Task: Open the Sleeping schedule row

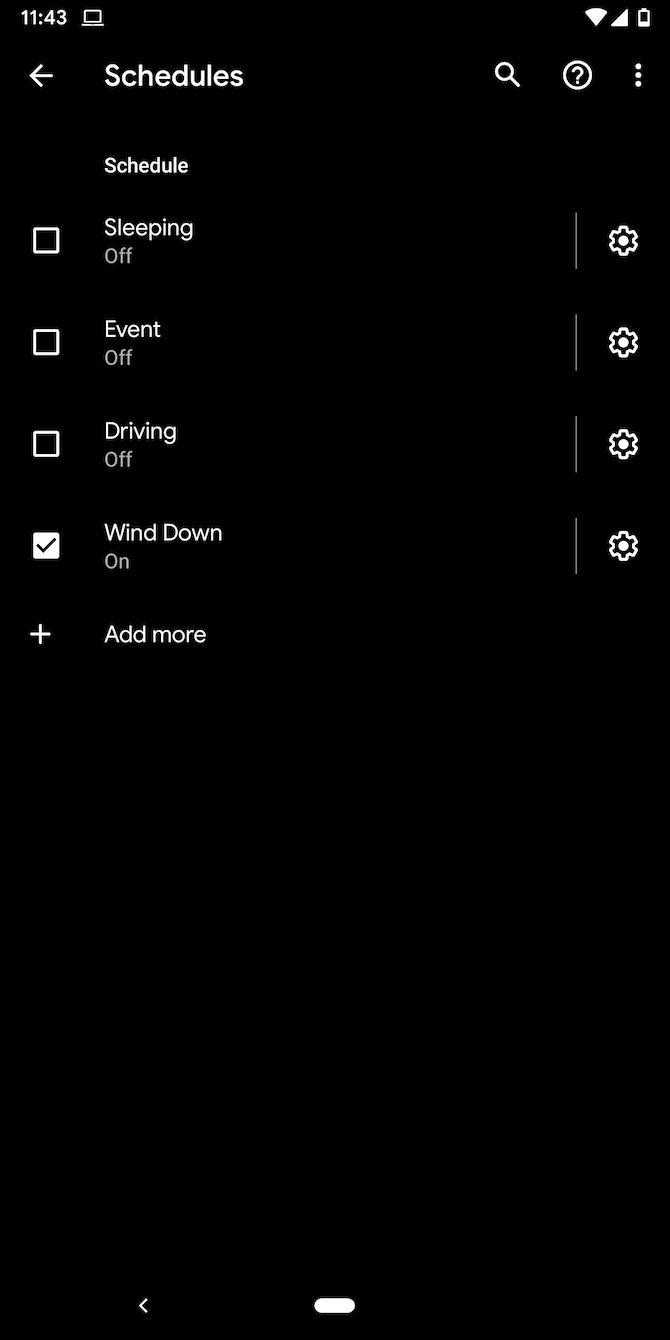Action: 300,241
